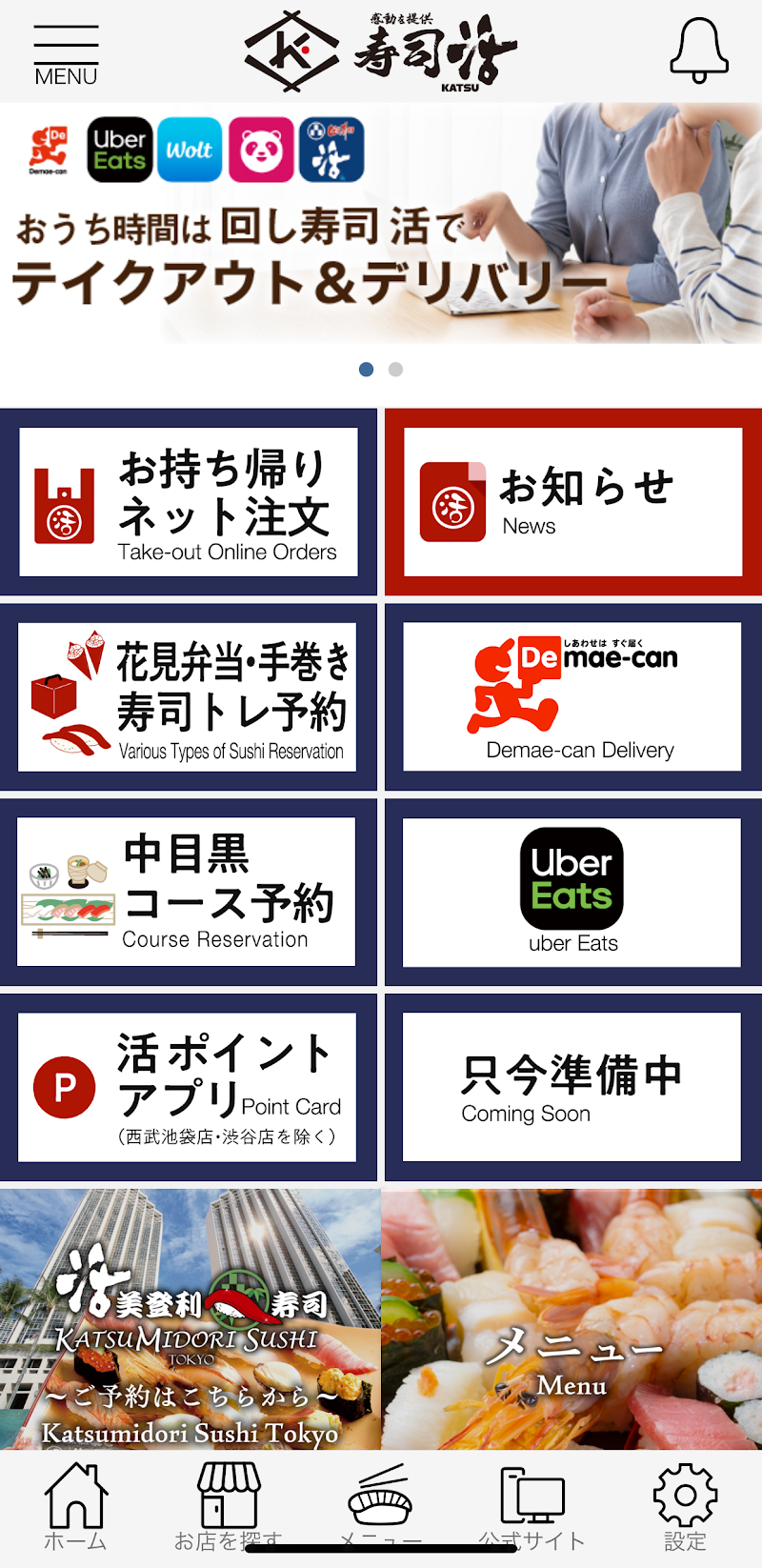The width and height of the screenshot is (762, 1568).
Task: Open the Point Card app tile
Action: 188,1087
